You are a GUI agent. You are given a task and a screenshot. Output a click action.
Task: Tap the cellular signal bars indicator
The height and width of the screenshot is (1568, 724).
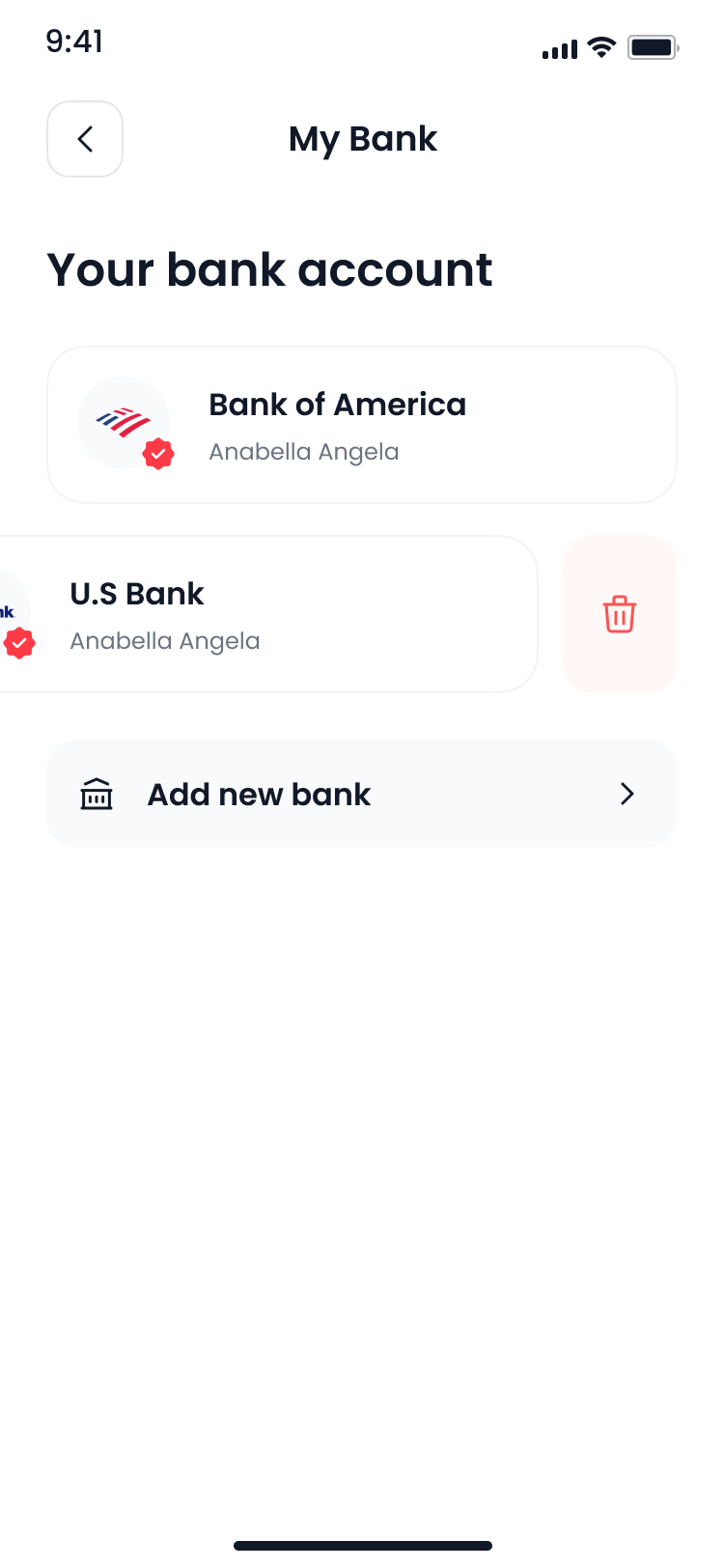click(558, 48)
